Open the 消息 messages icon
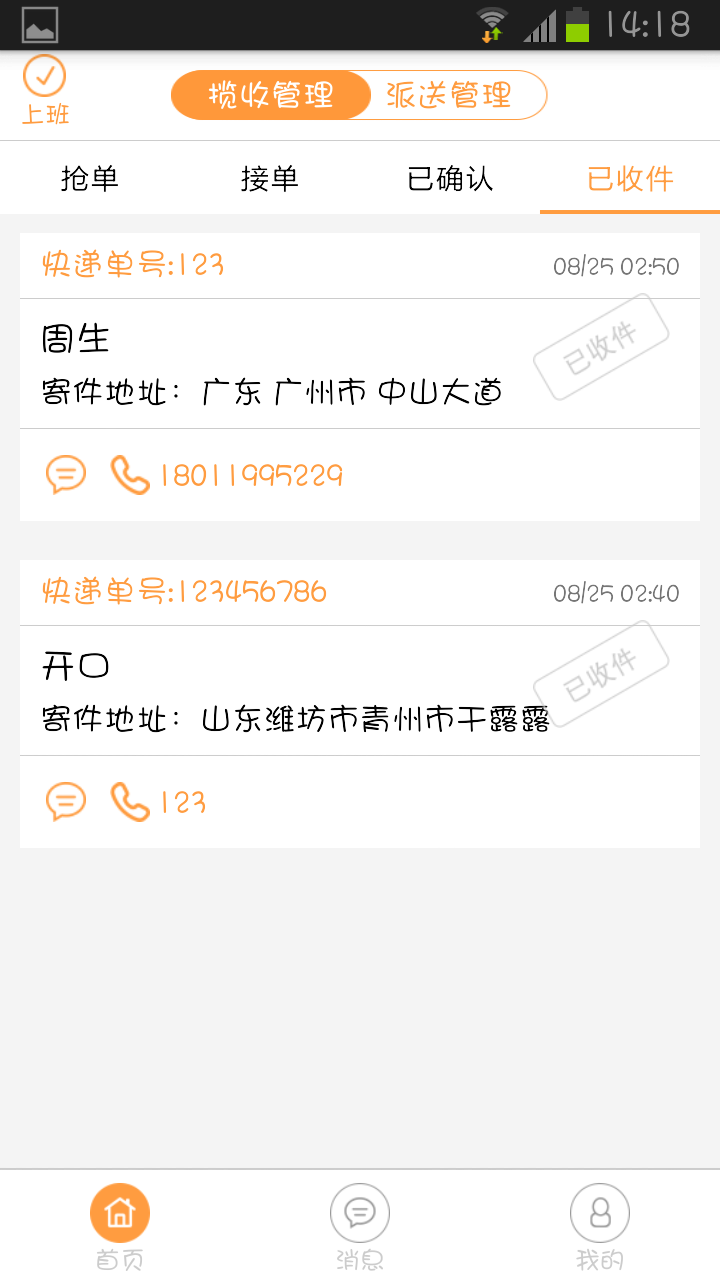The width and height of the screenshot is (720, 1280). pyautogui.click(x=360, y=1211)
